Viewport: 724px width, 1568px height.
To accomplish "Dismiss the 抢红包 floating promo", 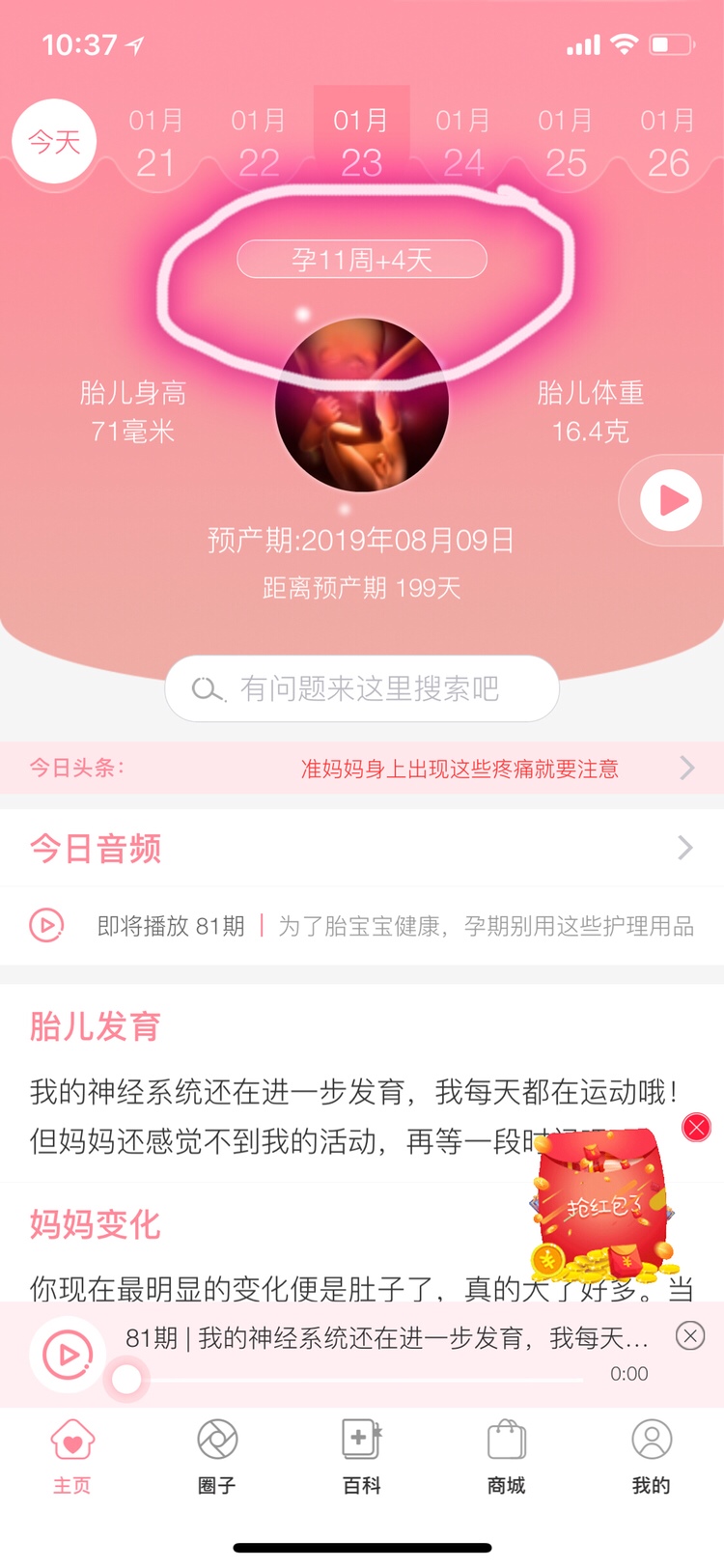I will coord(696,1127).
